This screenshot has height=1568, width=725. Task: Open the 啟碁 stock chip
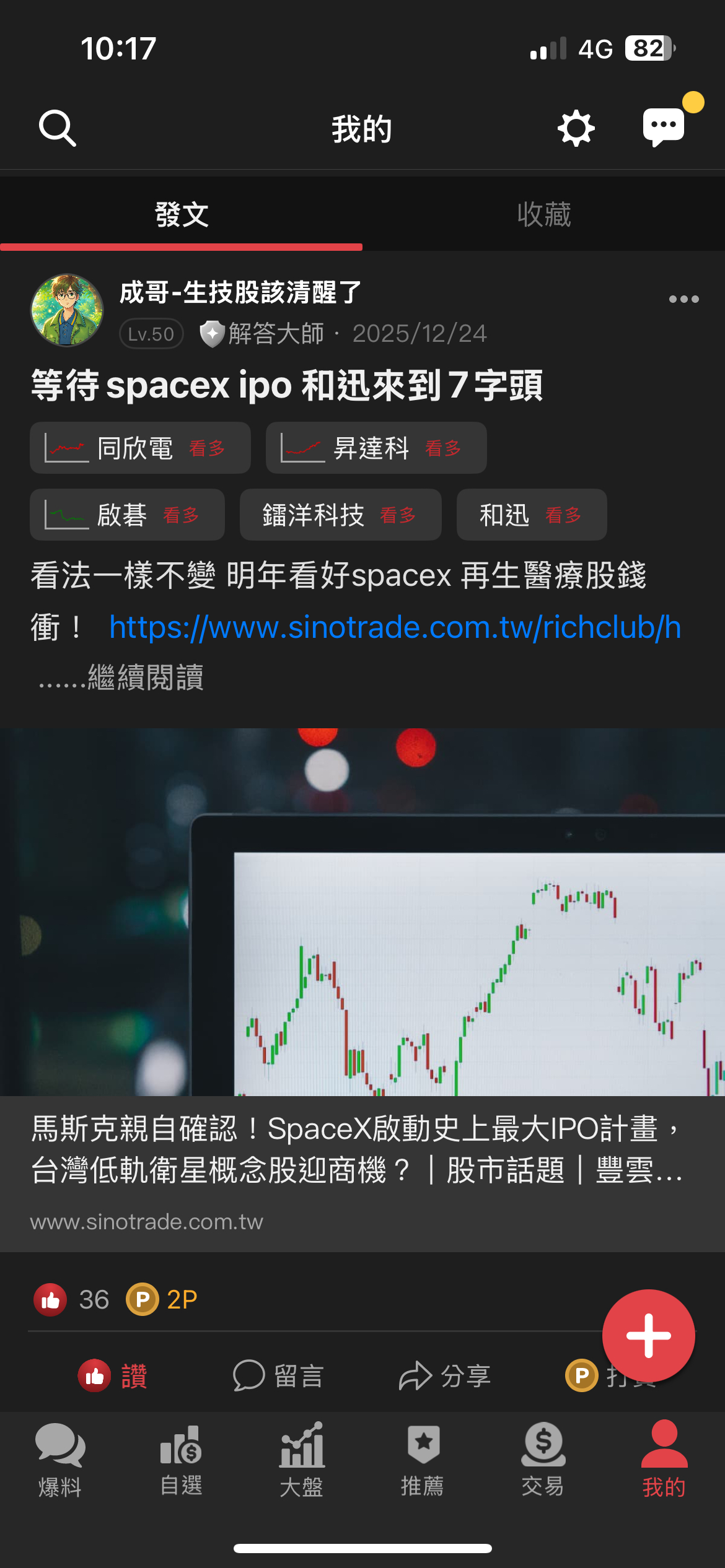point(127,515)
